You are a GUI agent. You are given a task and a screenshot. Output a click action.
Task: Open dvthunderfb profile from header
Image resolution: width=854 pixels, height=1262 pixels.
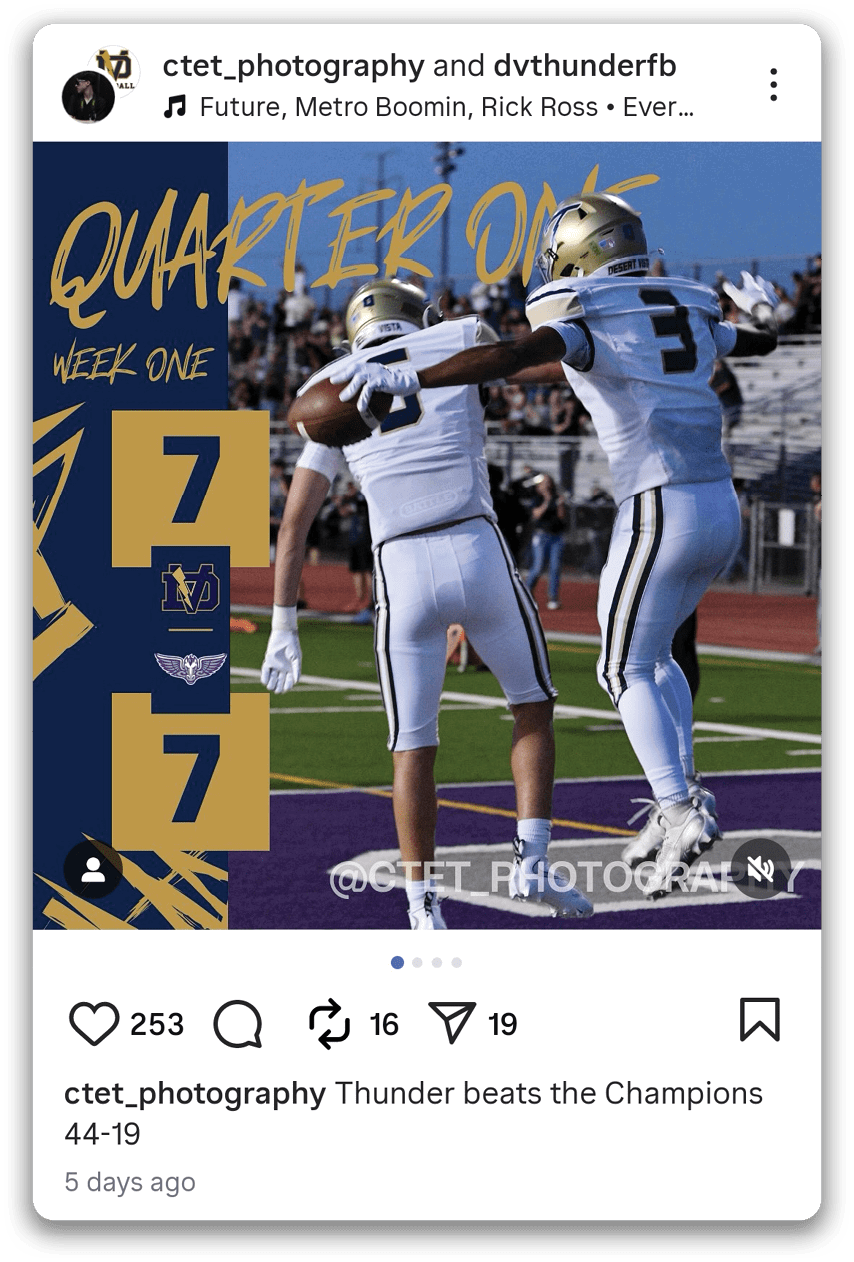coord(585,66)
